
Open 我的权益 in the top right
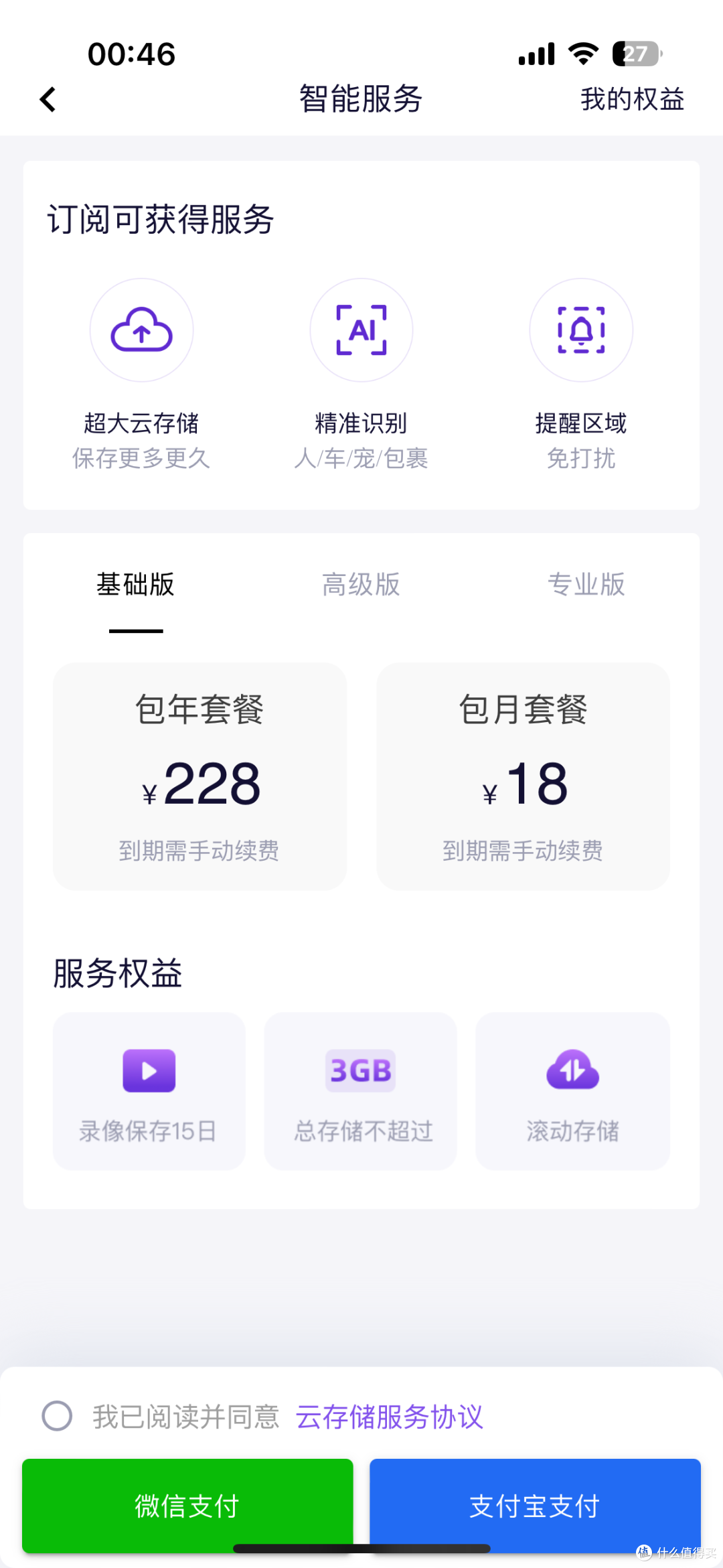pyautogui.click(x=631, y=98)
